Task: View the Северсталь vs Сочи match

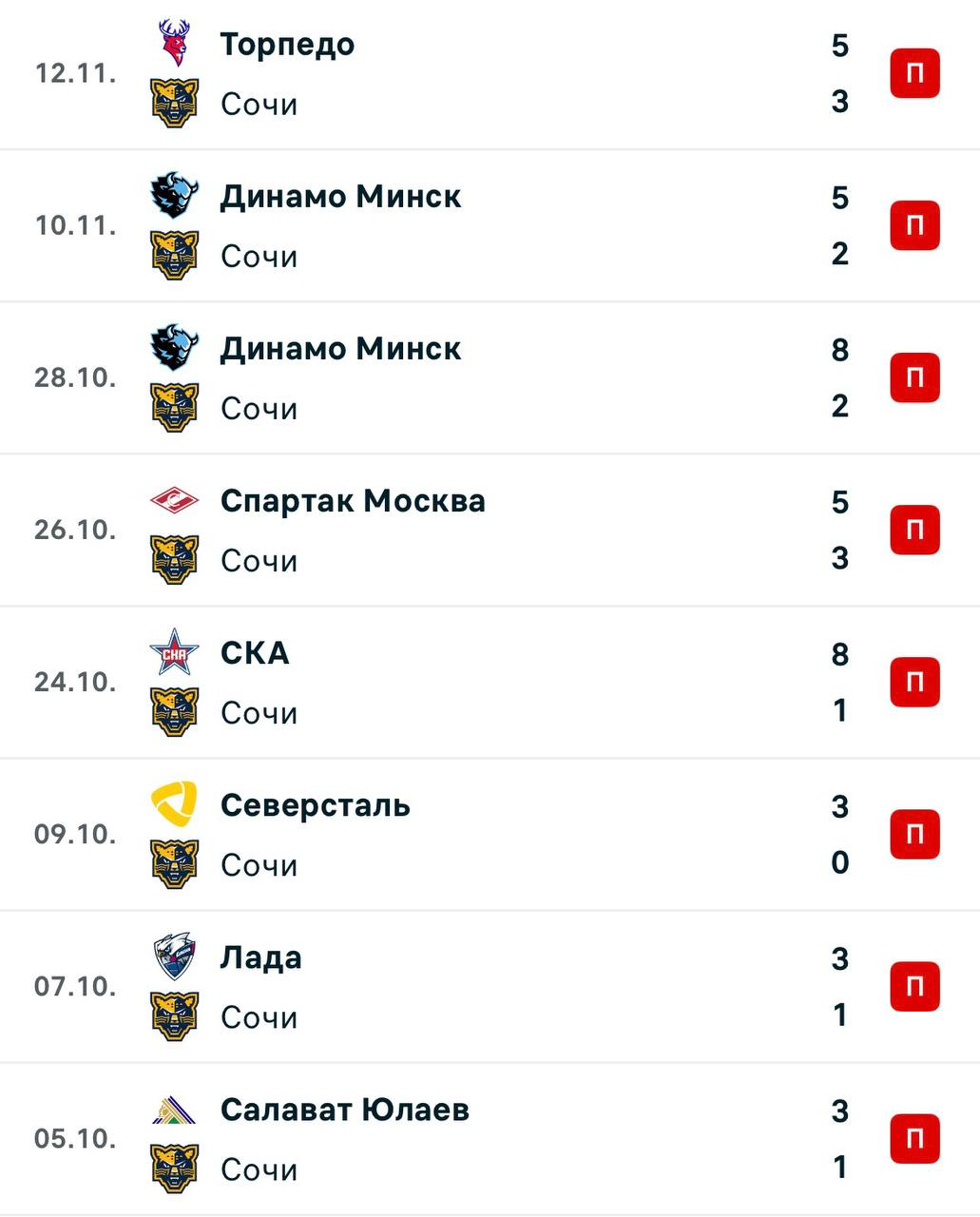Action: click(x=490, y=834)
